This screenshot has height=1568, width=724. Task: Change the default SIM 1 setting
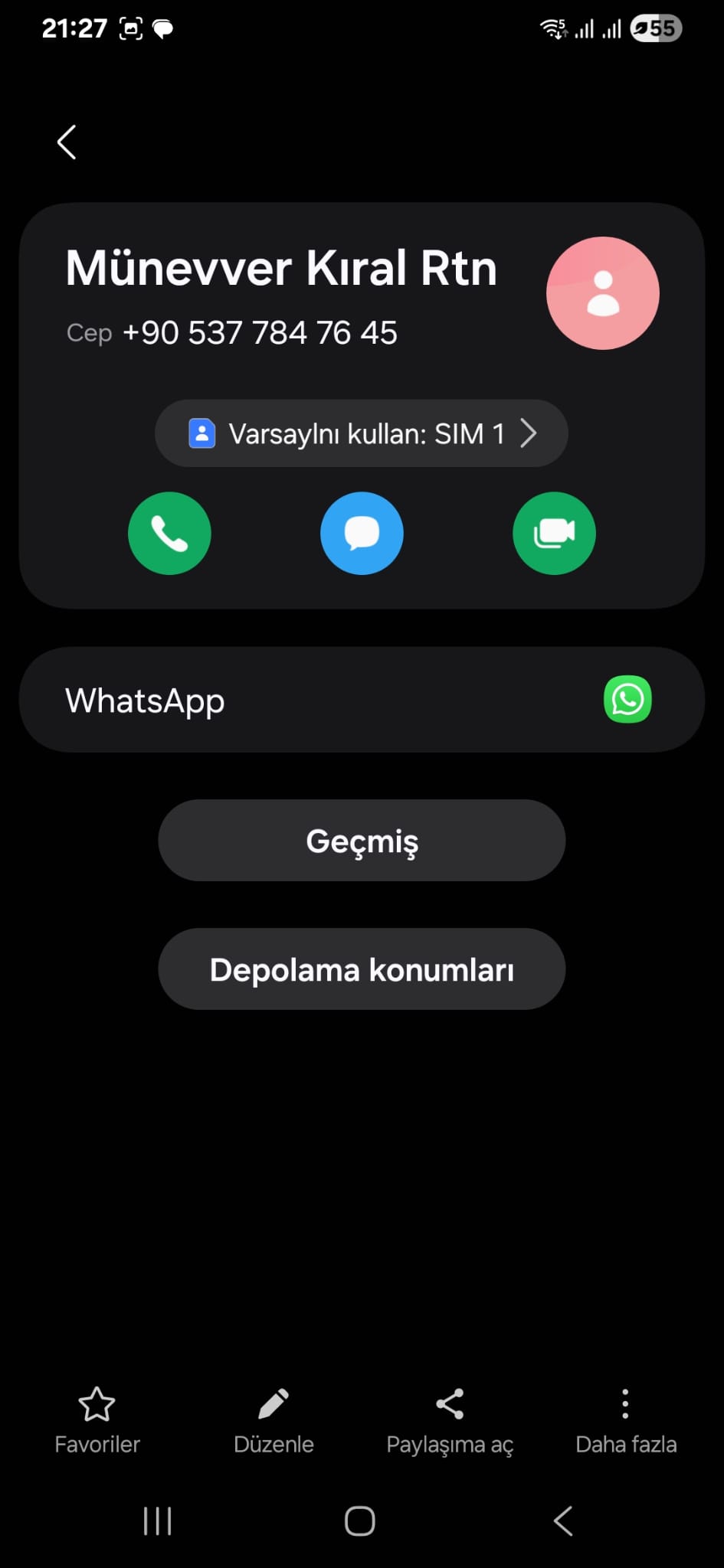pos(362,433)
